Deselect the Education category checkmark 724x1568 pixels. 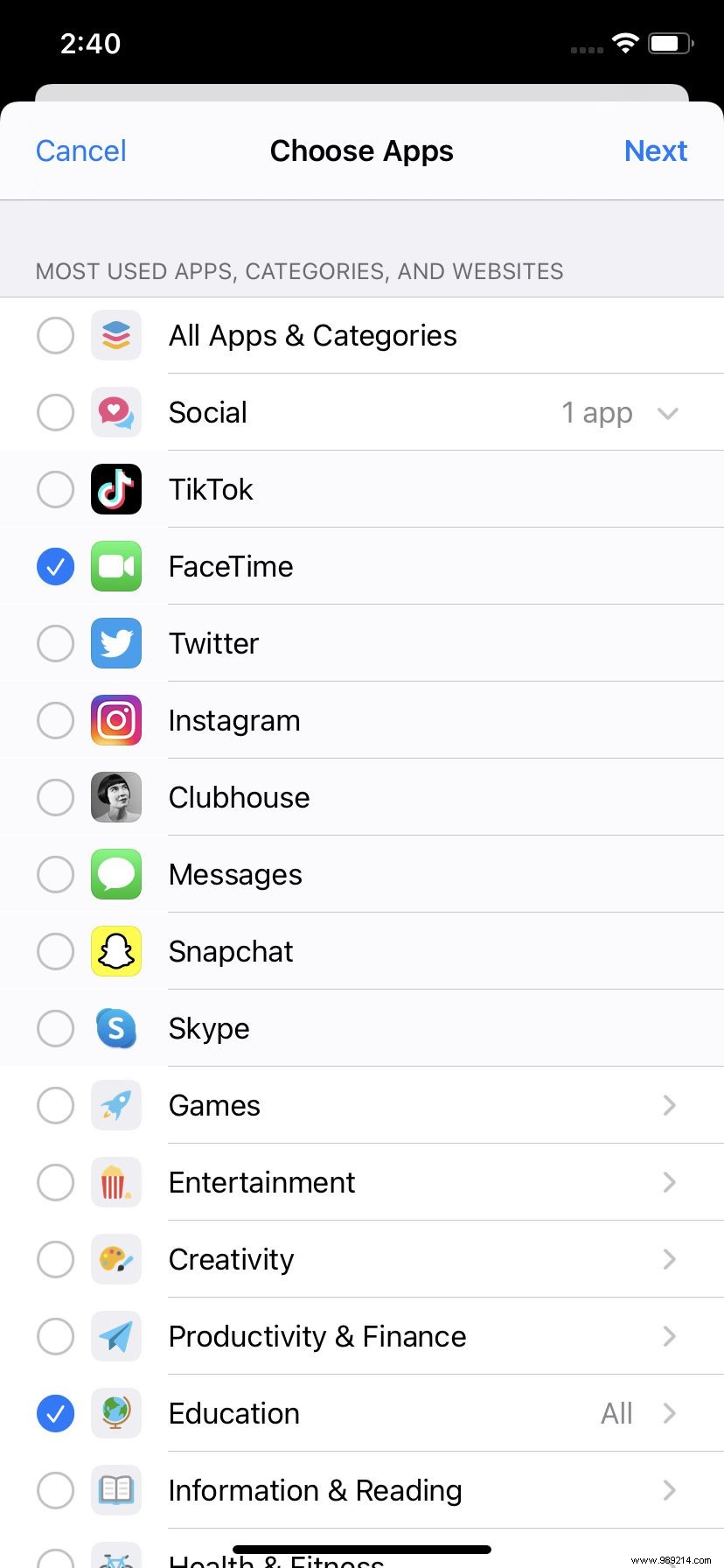55,1413
